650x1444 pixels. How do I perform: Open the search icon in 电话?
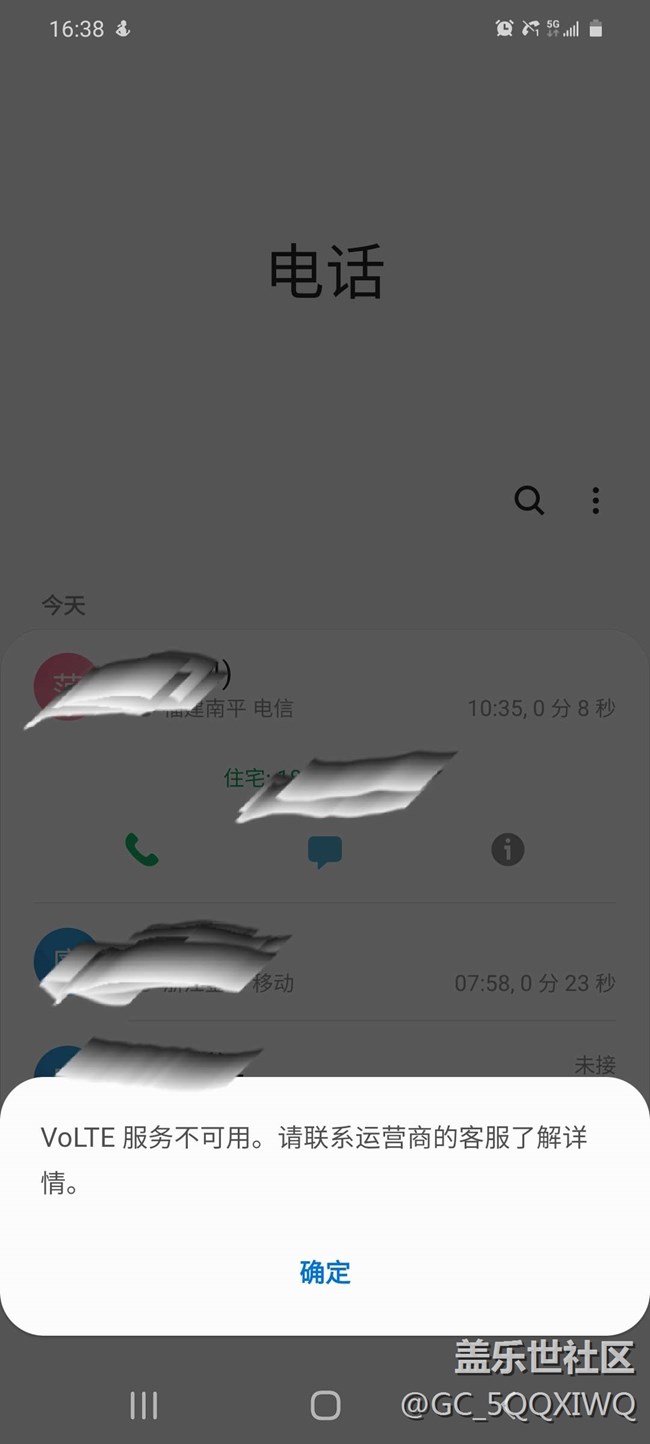click(529, 500)
